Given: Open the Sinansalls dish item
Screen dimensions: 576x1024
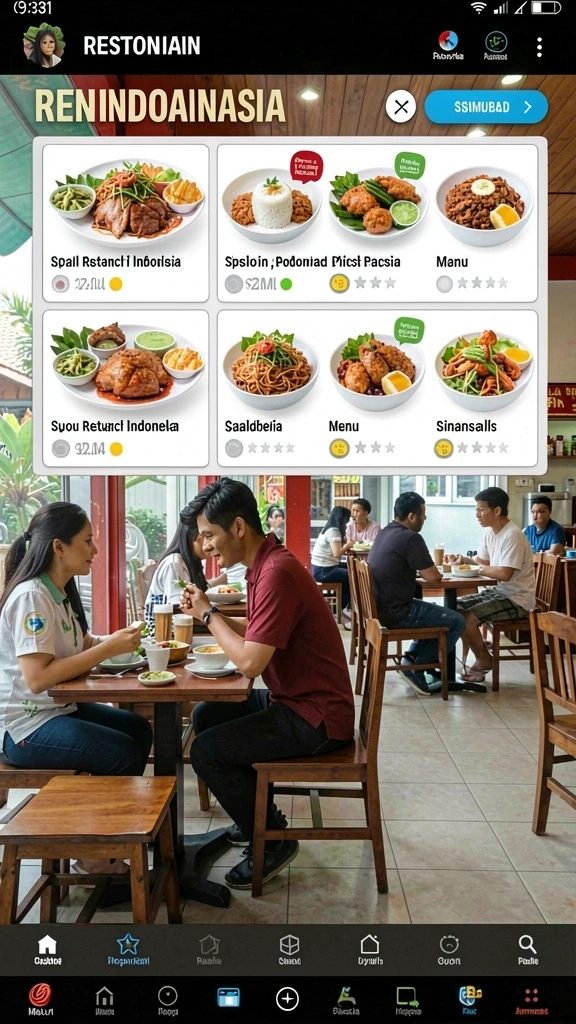Looking at the screenshot, I should 484,389.
